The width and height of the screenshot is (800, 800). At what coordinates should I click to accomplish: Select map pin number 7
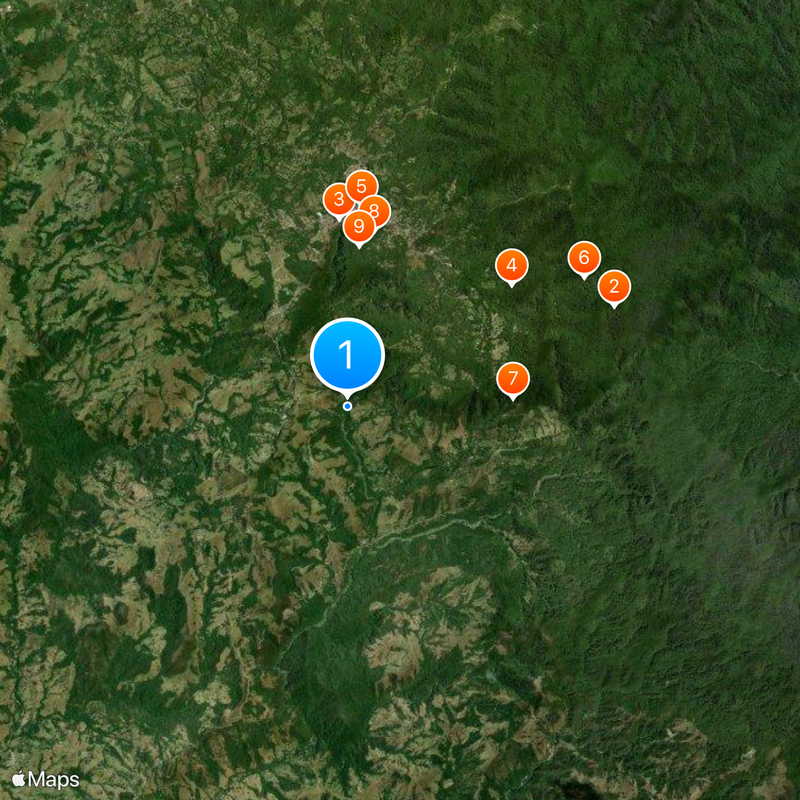coord(513,378)
